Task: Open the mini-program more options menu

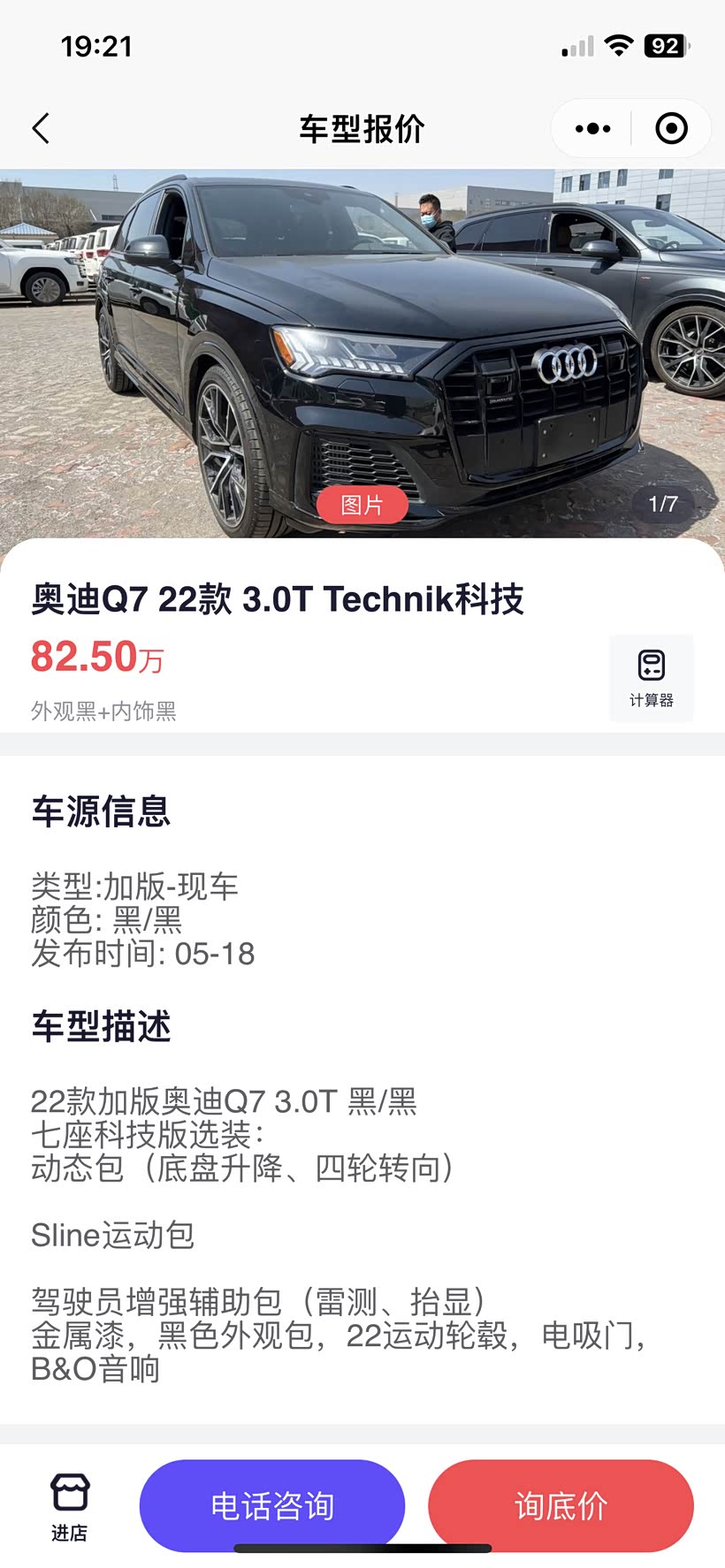Action: [x=592, y=129]
